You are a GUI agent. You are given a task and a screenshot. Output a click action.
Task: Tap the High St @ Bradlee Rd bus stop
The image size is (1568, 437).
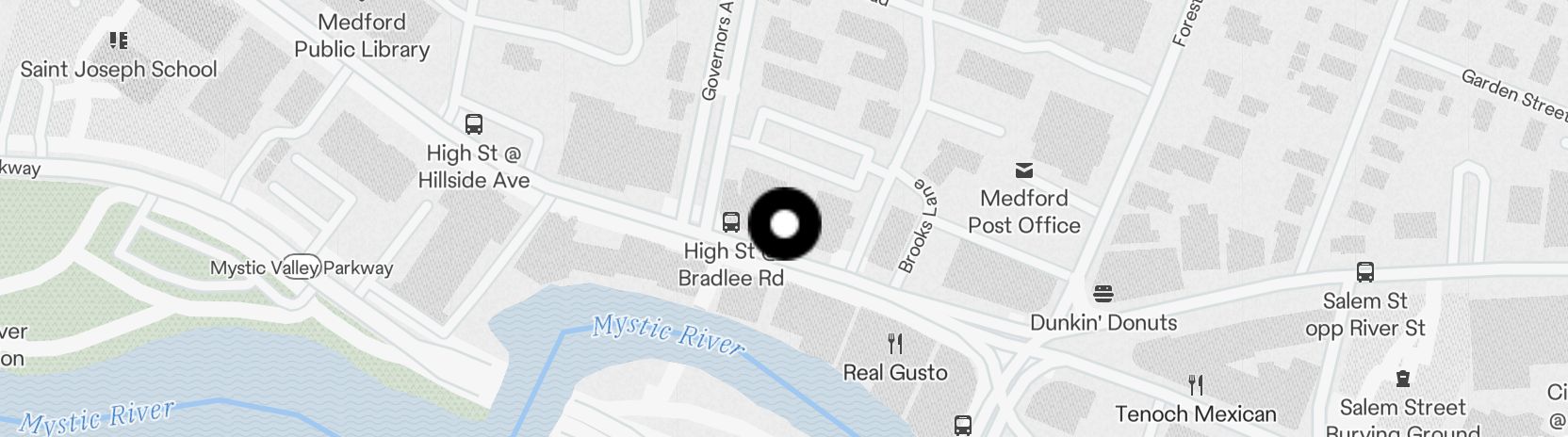(730, 222)
